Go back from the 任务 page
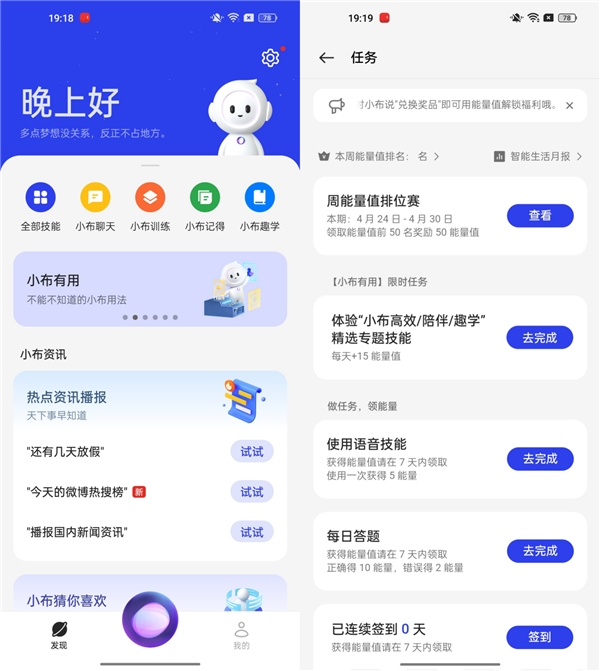The height and width of the screenshot is (671, 600). click(x=326, y=58)
